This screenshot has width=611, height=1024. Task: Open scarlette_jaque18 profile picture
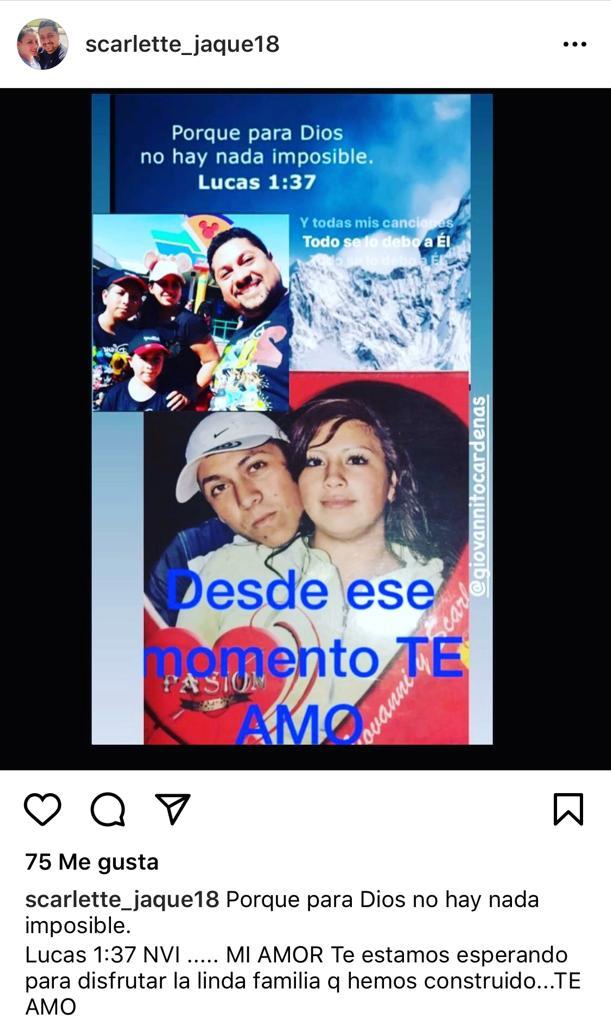coord(42,44)
